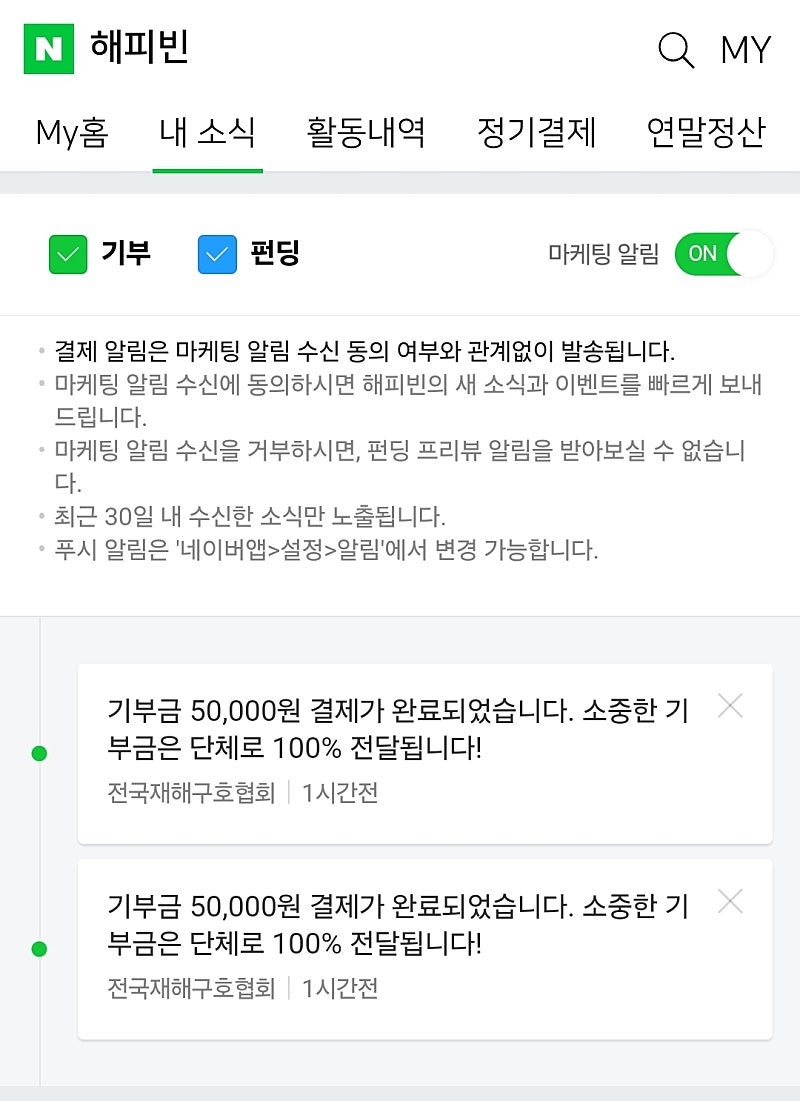The height and width of the screenshot is (1101, 800).
Task: Turn off the 마케팅 알림 switch
Action: tap(724, 254)
